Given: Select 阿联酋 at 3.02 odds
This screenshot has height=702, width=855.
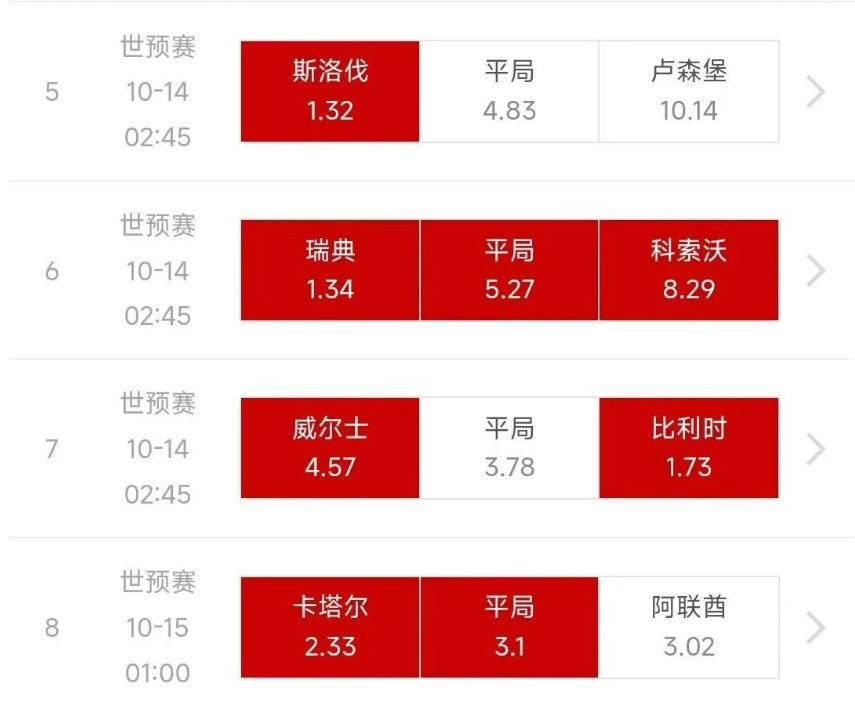Looking at the screenshot, I should tap(688, 627).
